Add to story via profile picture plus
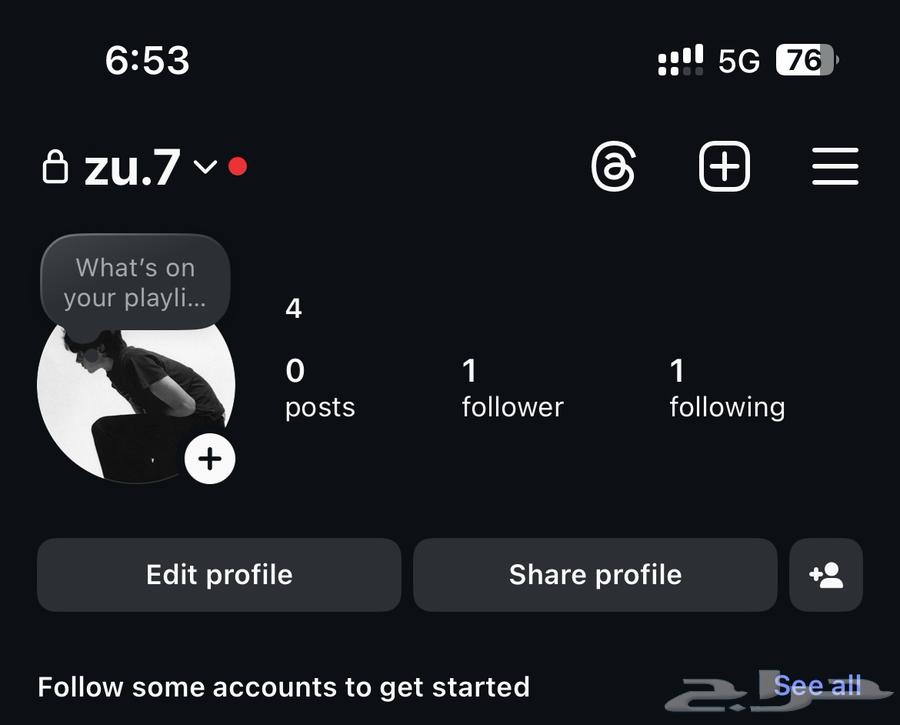900x725 pixels. (x=210, y=459)
